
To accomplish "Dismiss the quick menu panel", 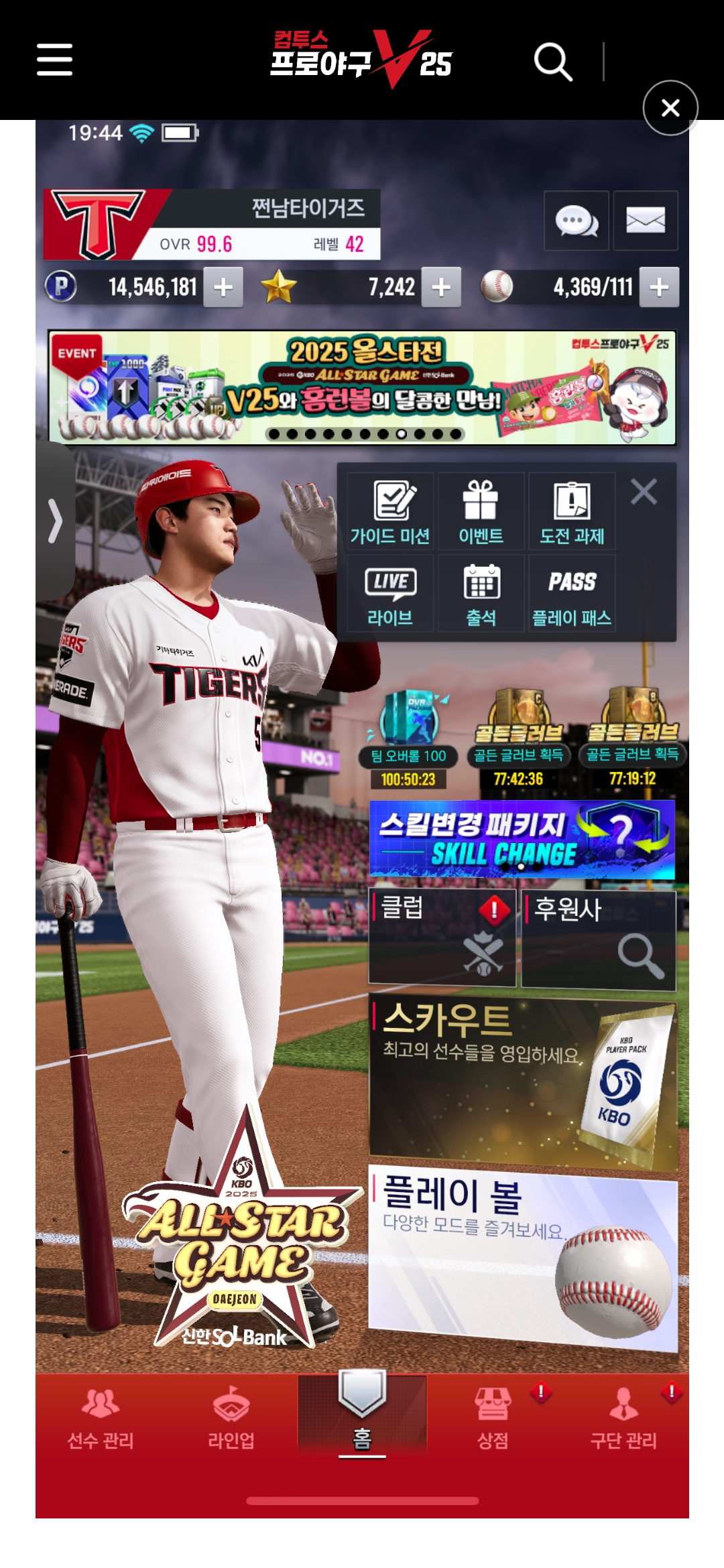I will tap(644, 492).
